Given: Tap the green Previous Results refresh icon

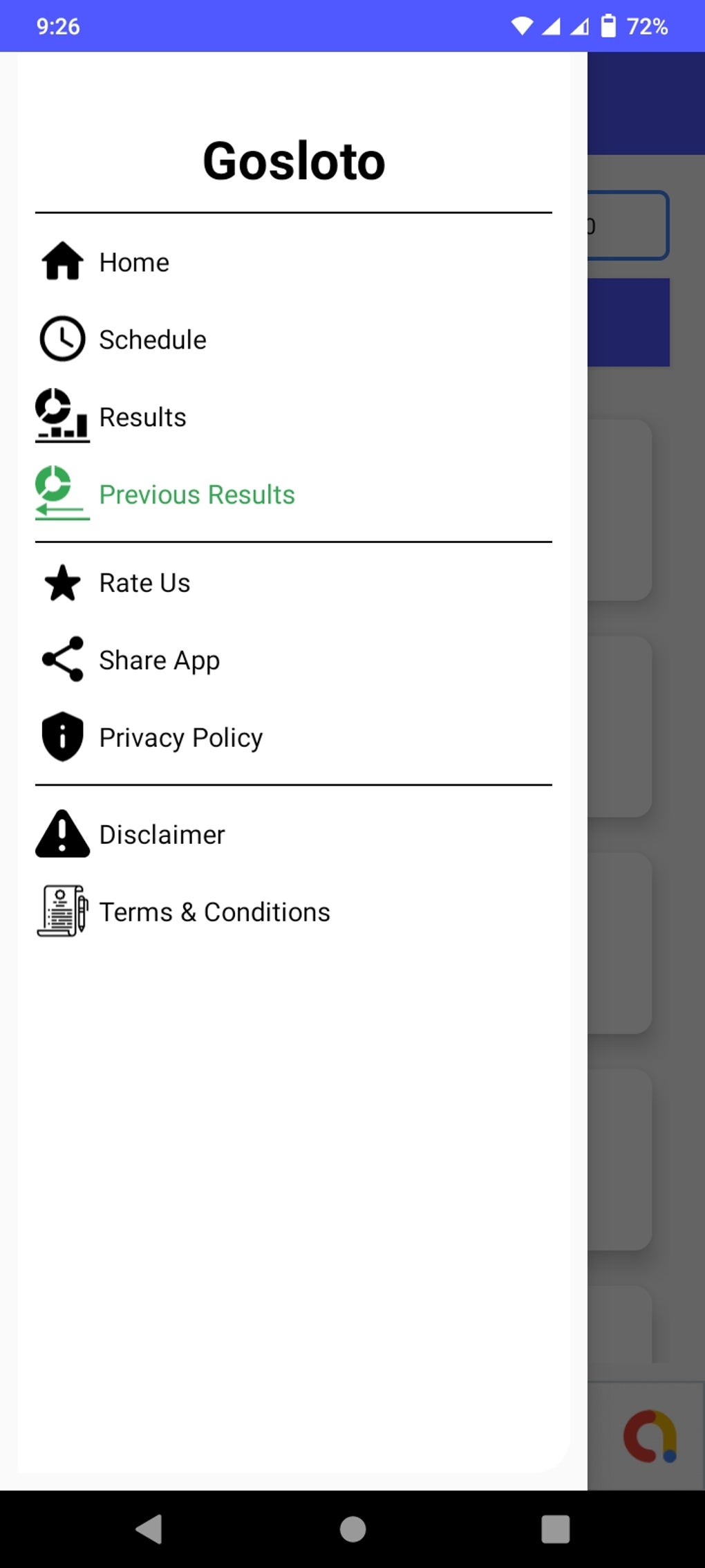Looking at the screenshot, I should click(x=62, y=493).
